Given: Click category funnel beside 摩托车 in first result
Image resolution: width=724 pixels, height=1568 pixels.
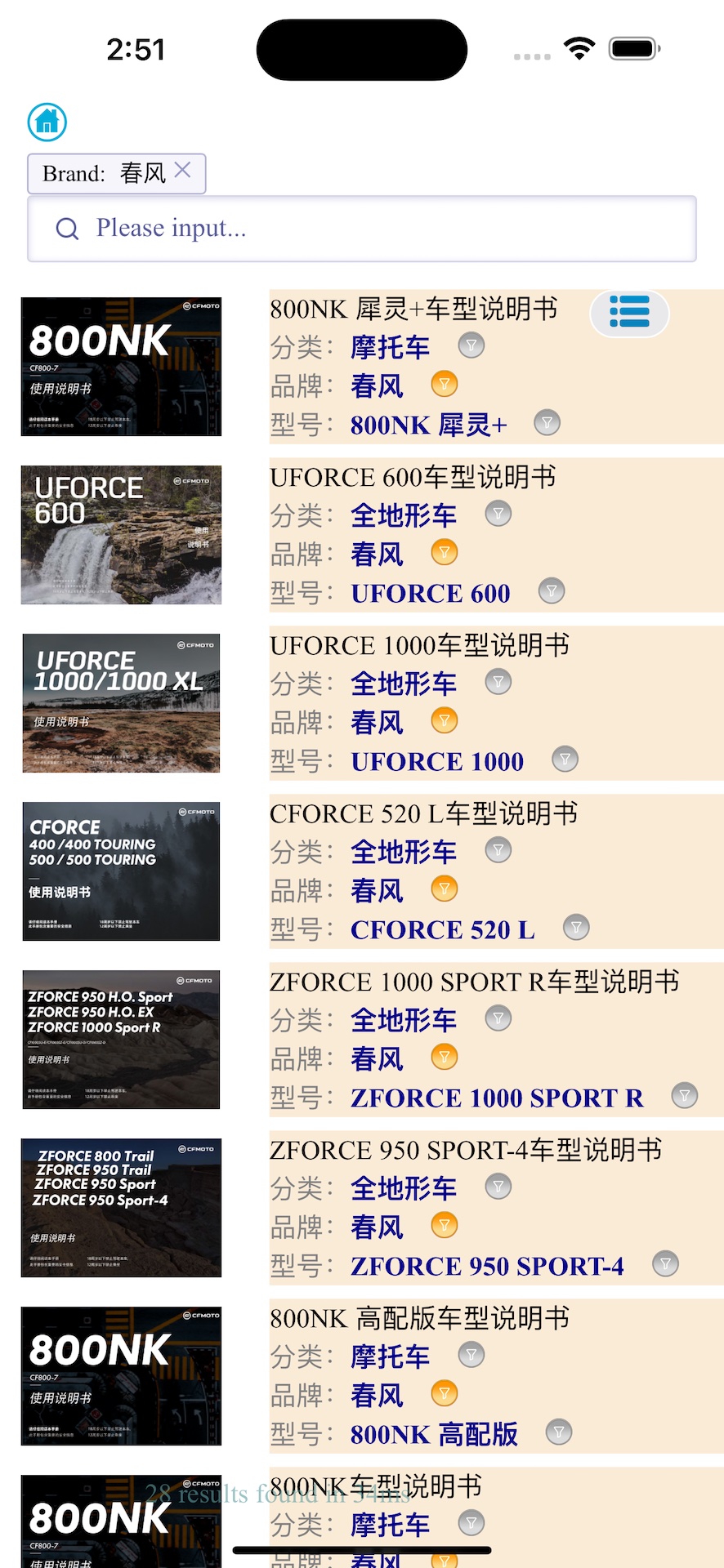Looking at the screenshot, I should [x=471, y=345].
